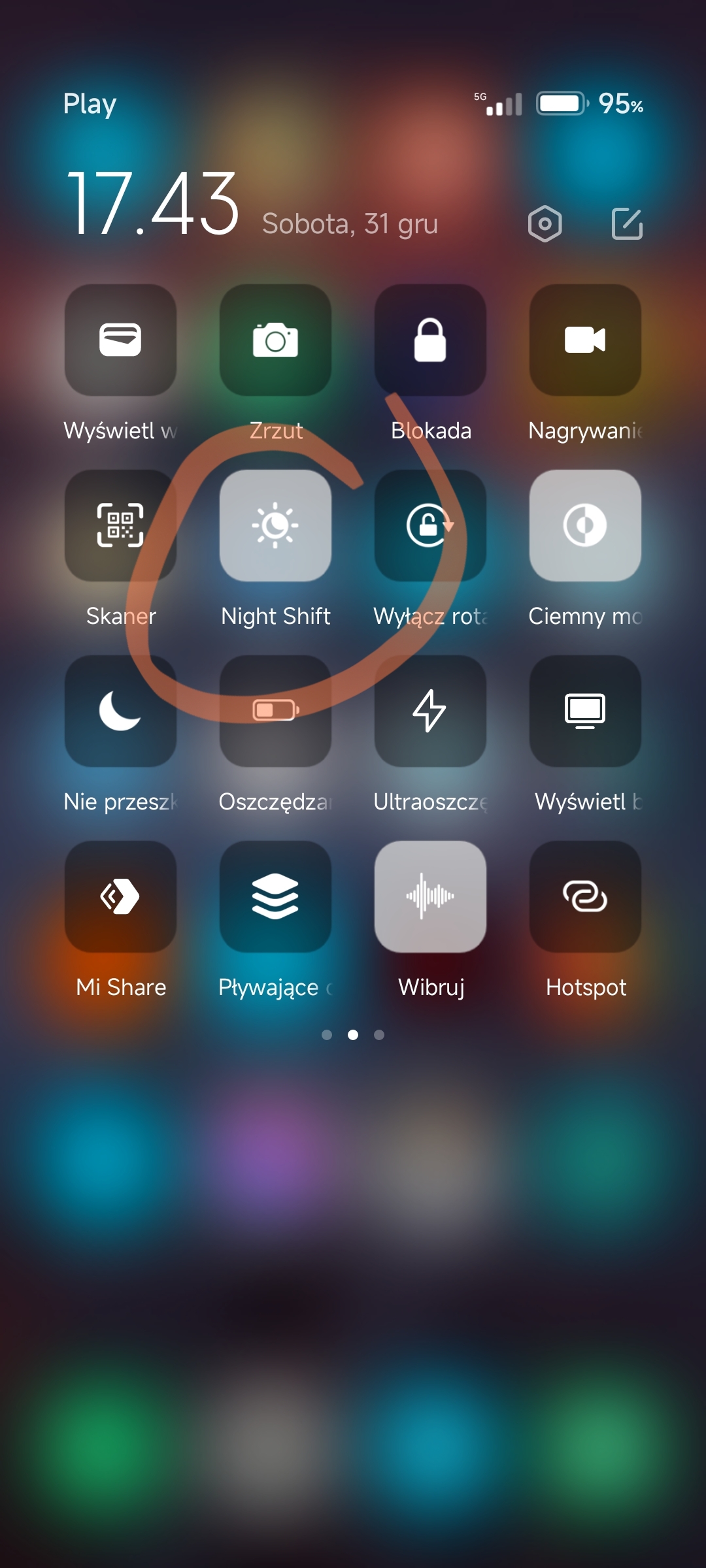
Task: Take a screenshot with Zrzut tile
Action: click(275, 340)
